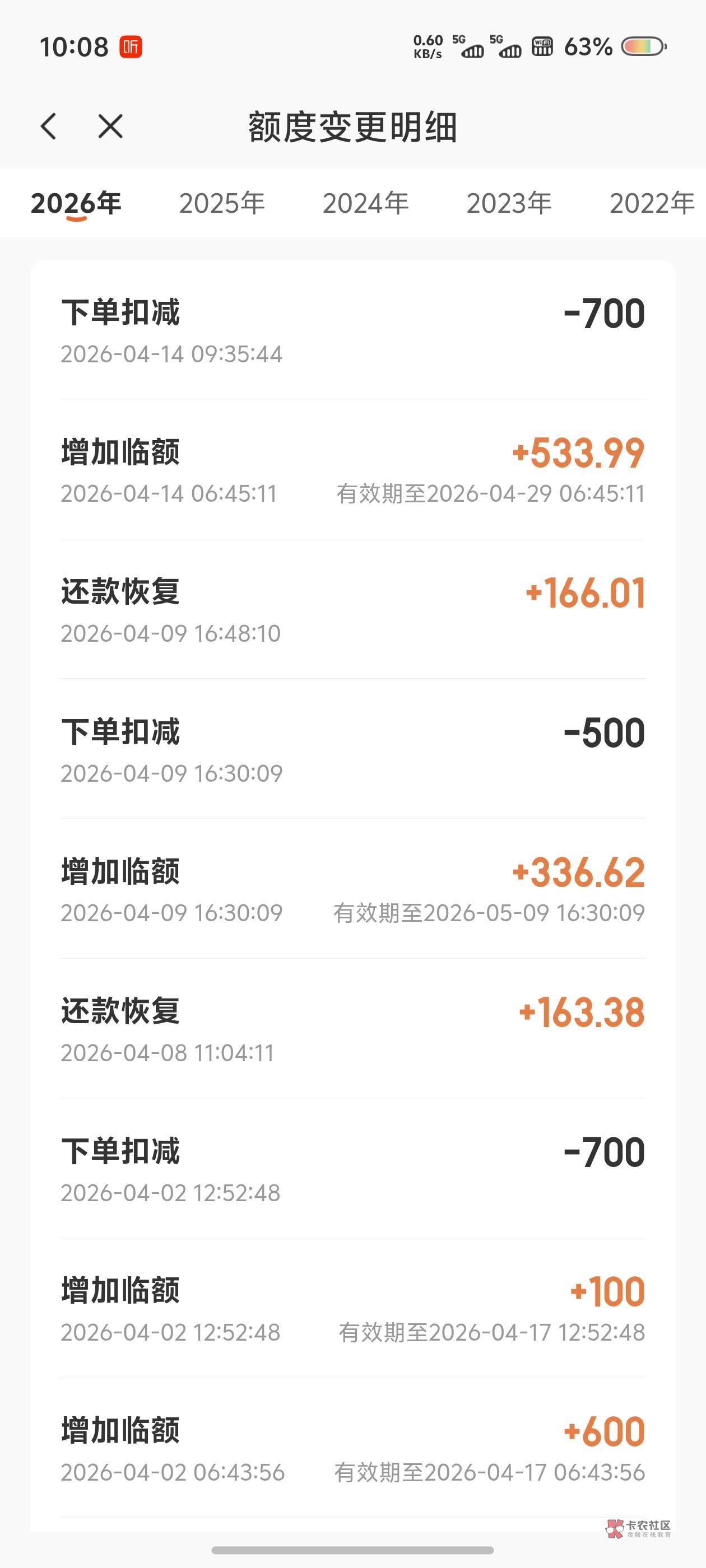Image resolution: width=706 pixels, height=1568 pixels.
Task: Select the 2026年 tab
Action: click(x=76, y=203)
